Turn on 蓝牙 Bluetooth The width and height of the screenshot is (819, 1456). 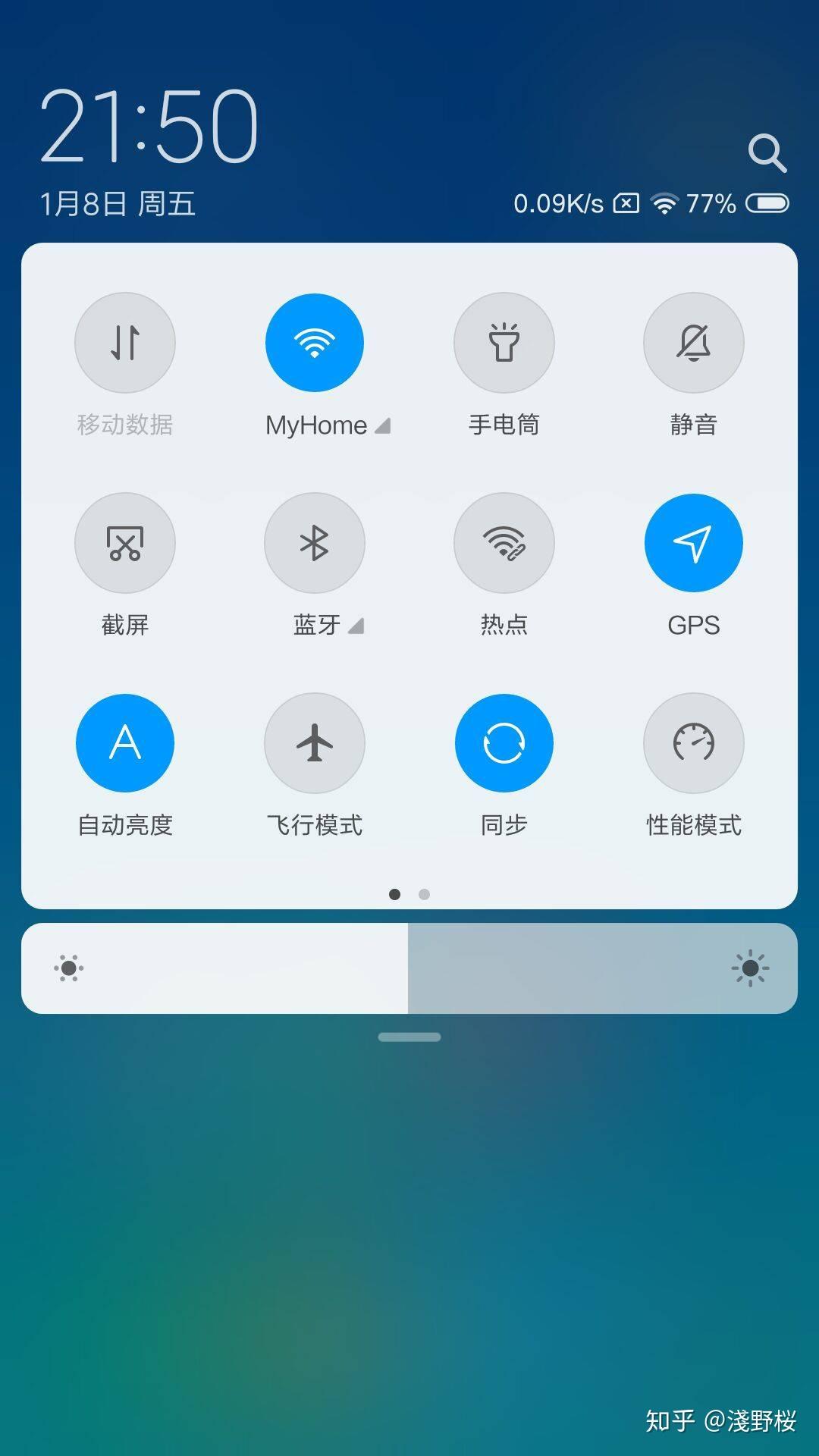tap(315, 543)
